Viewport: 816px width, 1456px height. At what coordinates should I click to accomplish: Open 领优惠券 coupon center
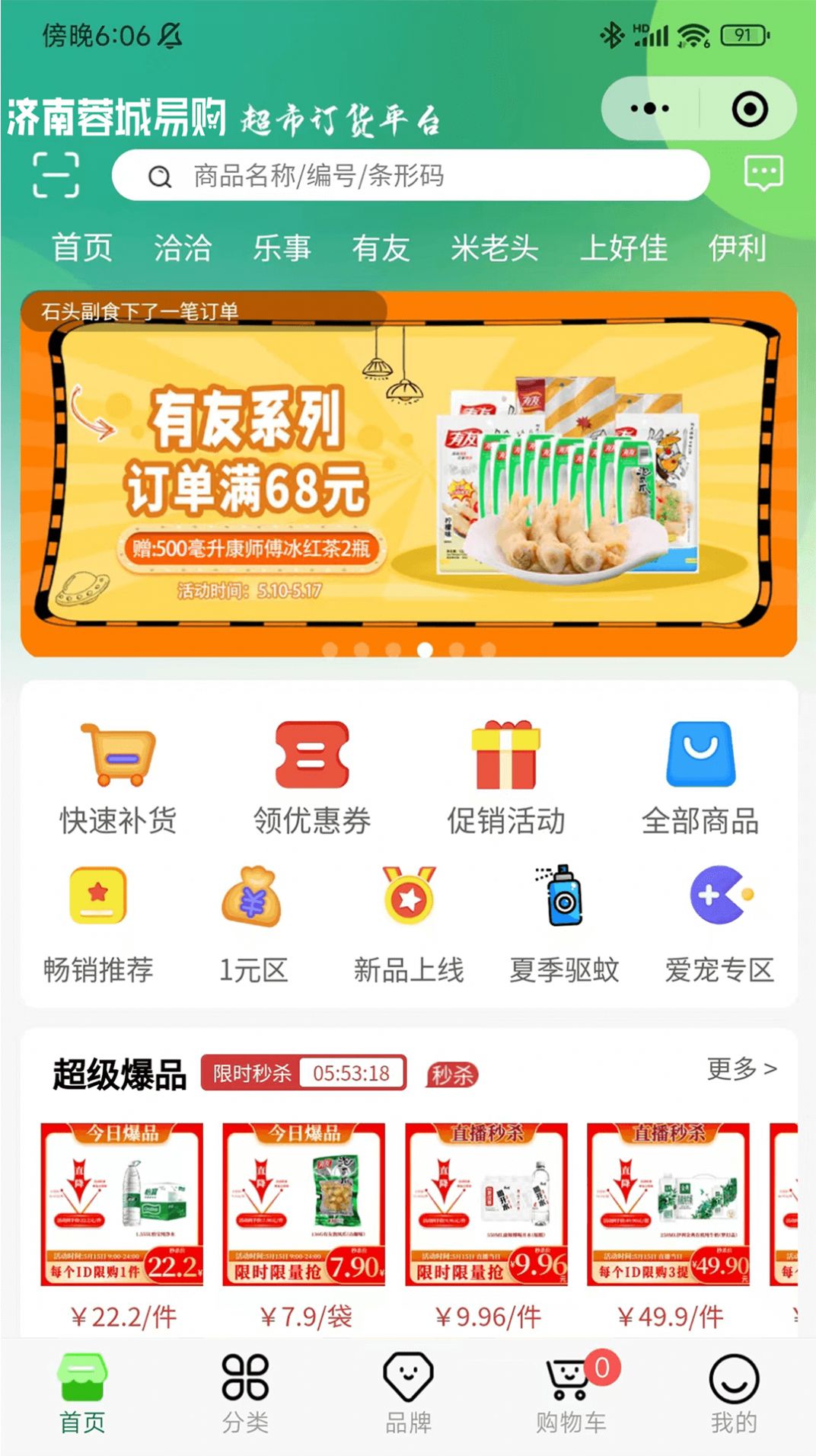[312, 777]
